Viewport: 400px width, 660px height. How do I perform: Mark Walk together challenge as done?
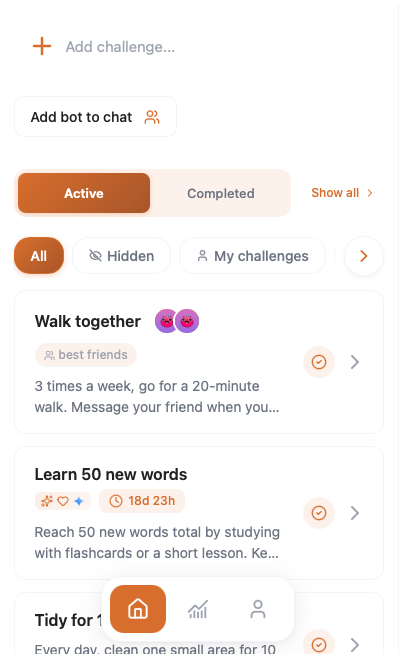[x=319, y=362]
